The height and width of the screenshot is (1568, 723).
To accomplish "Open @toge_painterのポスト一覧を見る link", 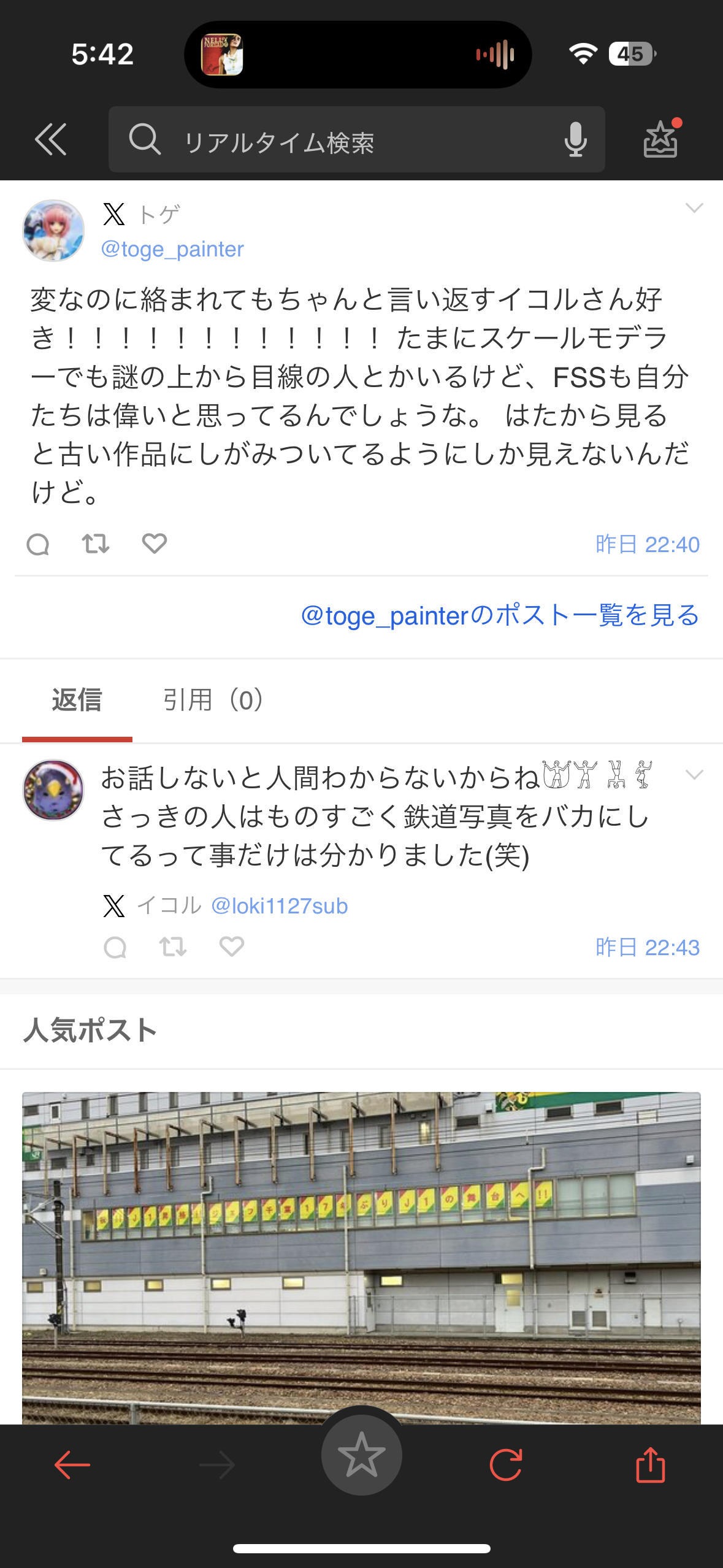I will 500,615.
